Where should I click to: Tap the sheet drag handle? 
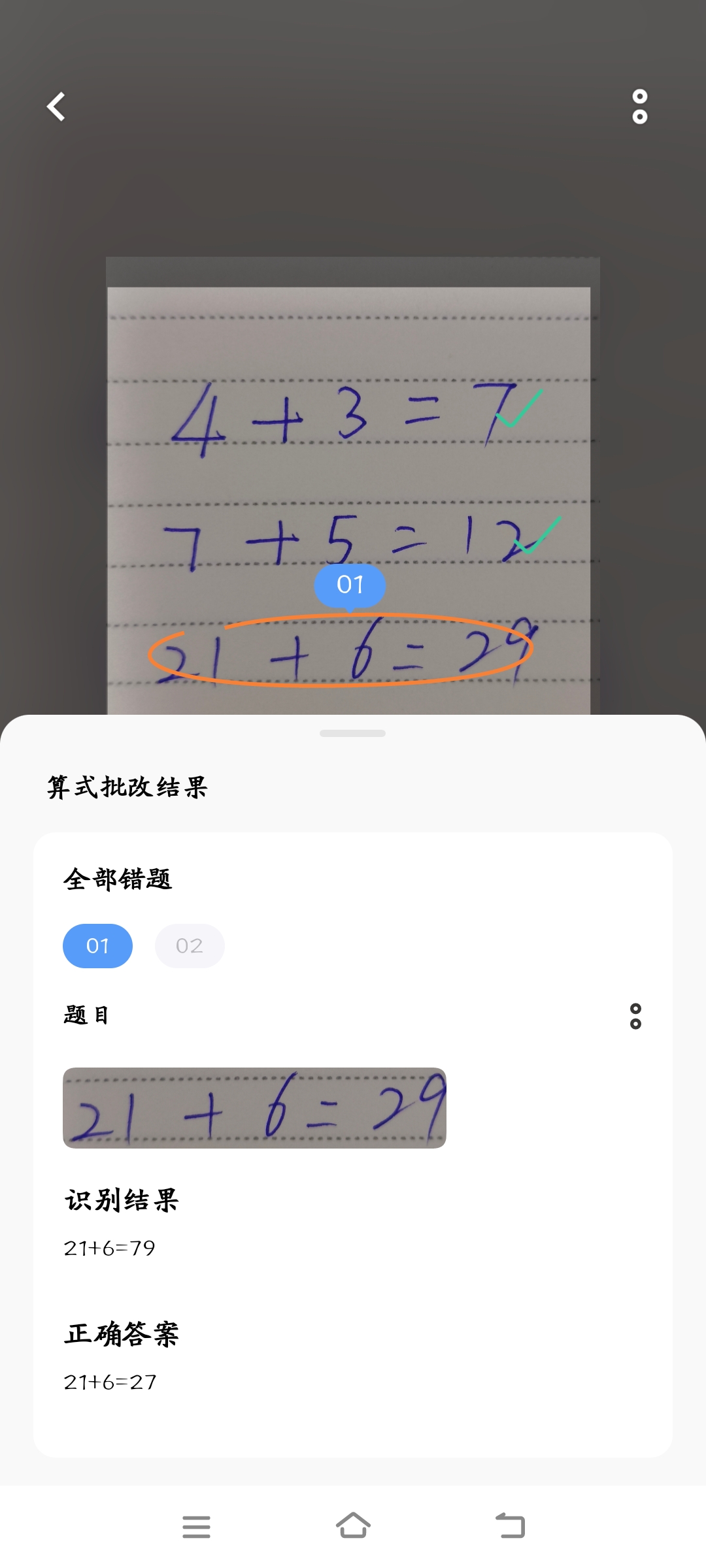[x=352, y=733]
